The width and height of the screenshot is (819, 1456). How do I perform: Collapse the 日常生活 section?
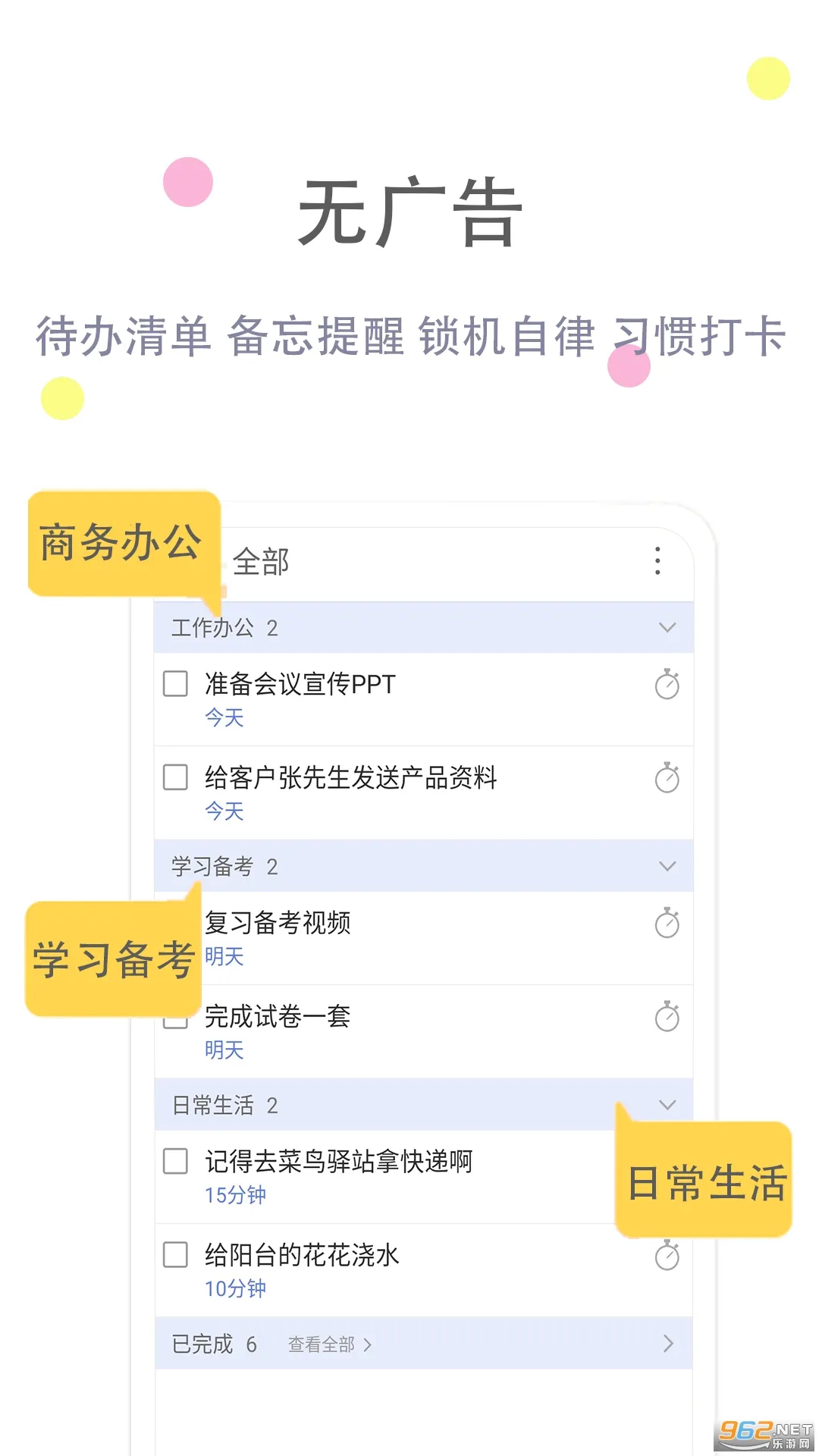pyautogui.click(x=667, y=1104)
